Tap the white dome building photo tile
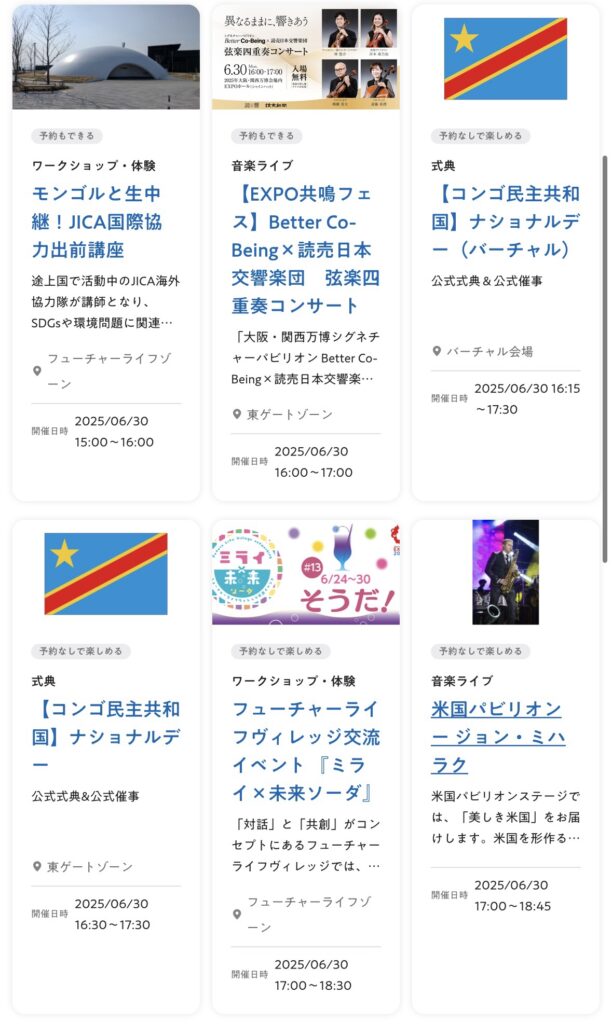612x1024 pixels. click(x=106, y=57)
